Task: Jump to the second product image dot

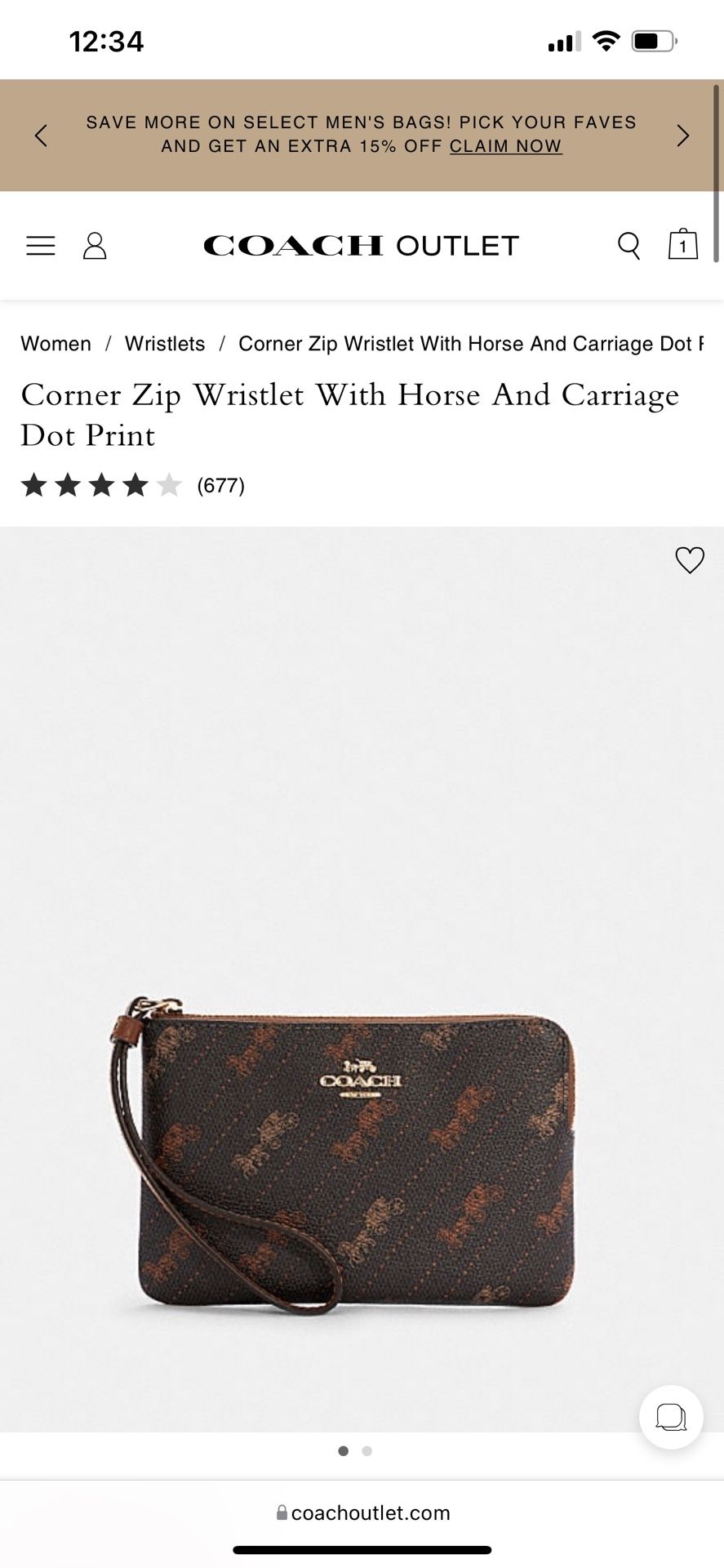Action: tap(367, 1451)
